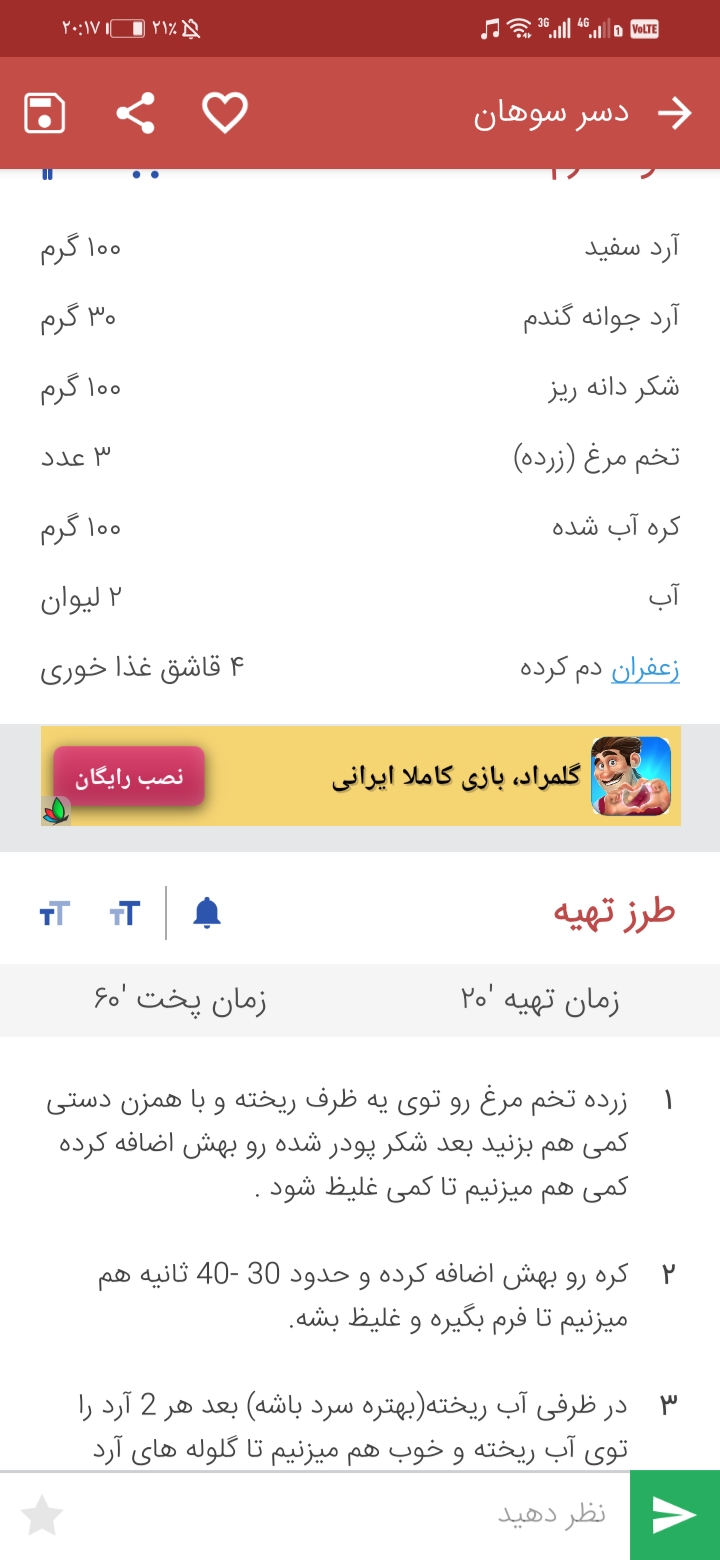The image size is (720, 1560).
Task: Add recipe to favorites with heart
Action: [225, 113]
